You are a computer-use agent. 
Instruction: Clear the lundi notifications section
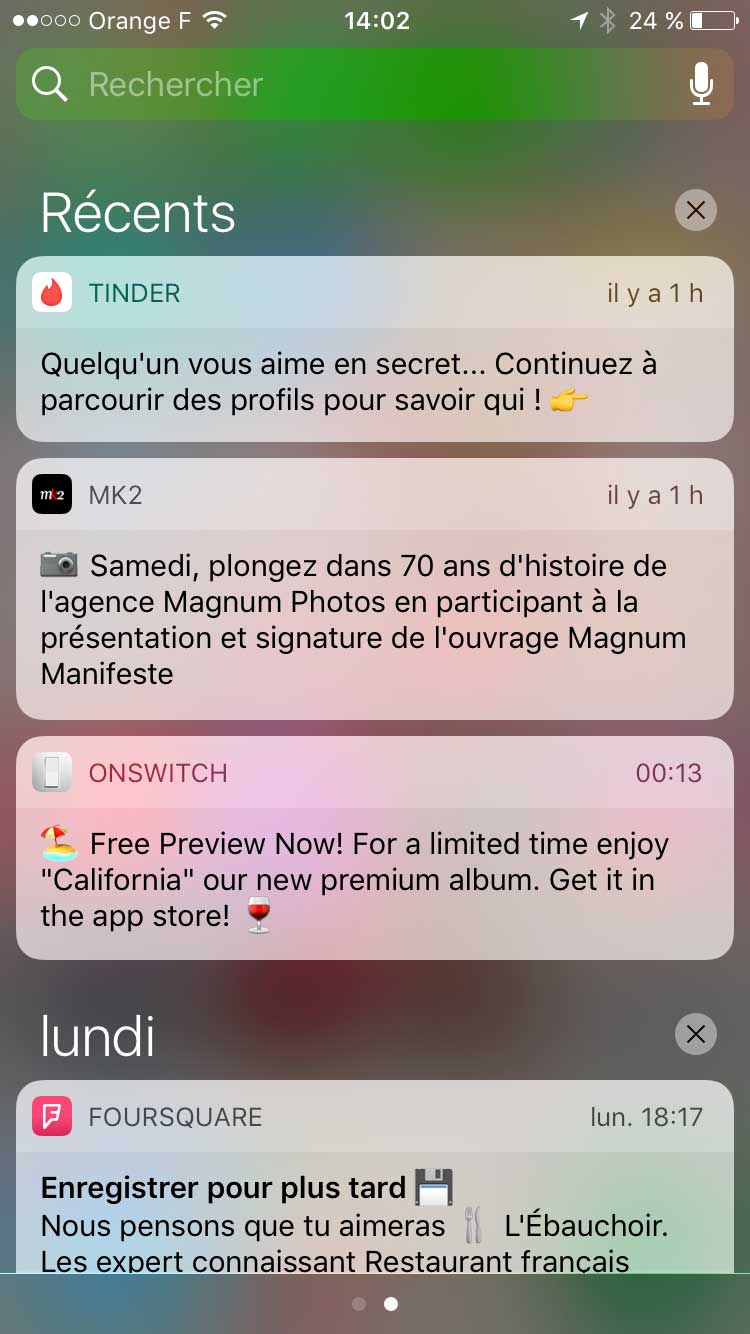(696, 1034)
